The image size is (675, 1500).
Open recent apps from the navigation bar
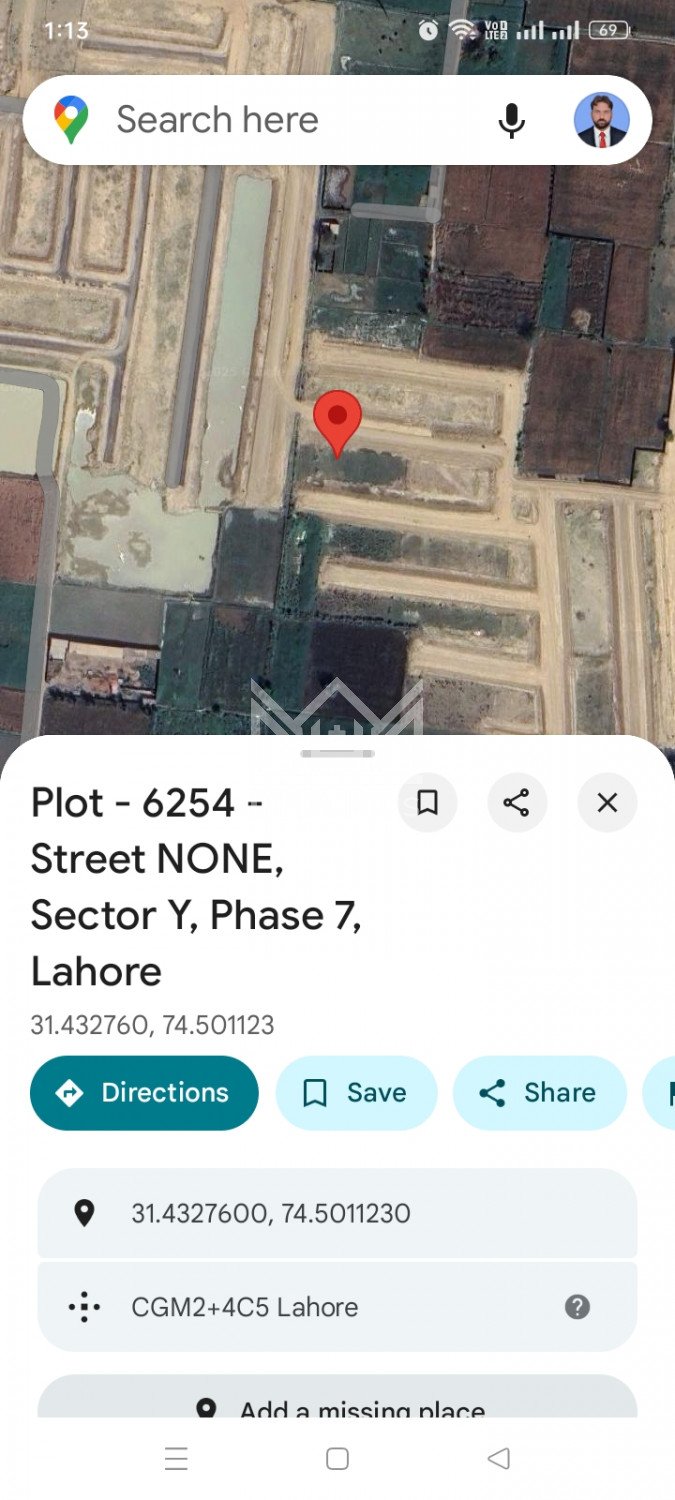(176, 1459)
